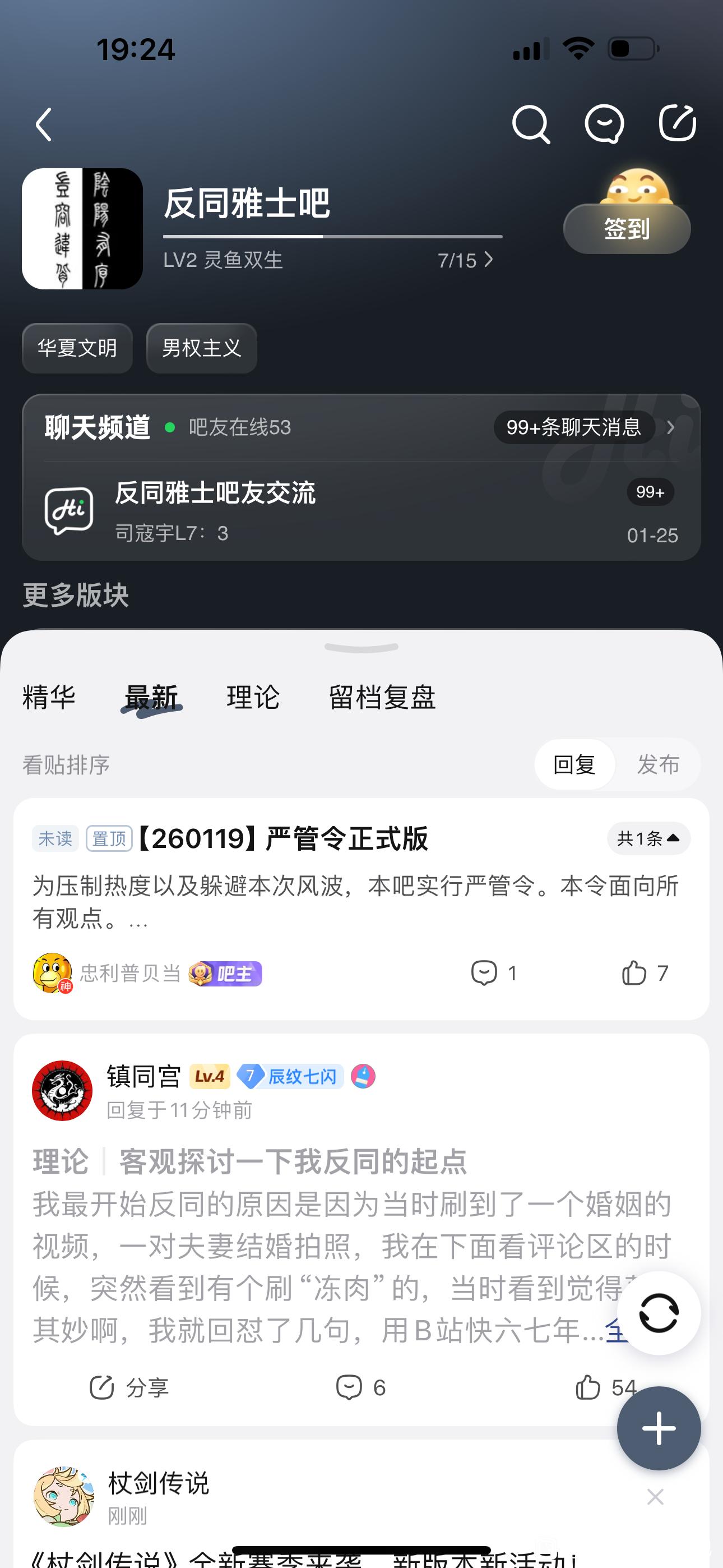Tap the 签到 check-in button
The height and width of the screenshot is (1568, 723).
[627, 229]
